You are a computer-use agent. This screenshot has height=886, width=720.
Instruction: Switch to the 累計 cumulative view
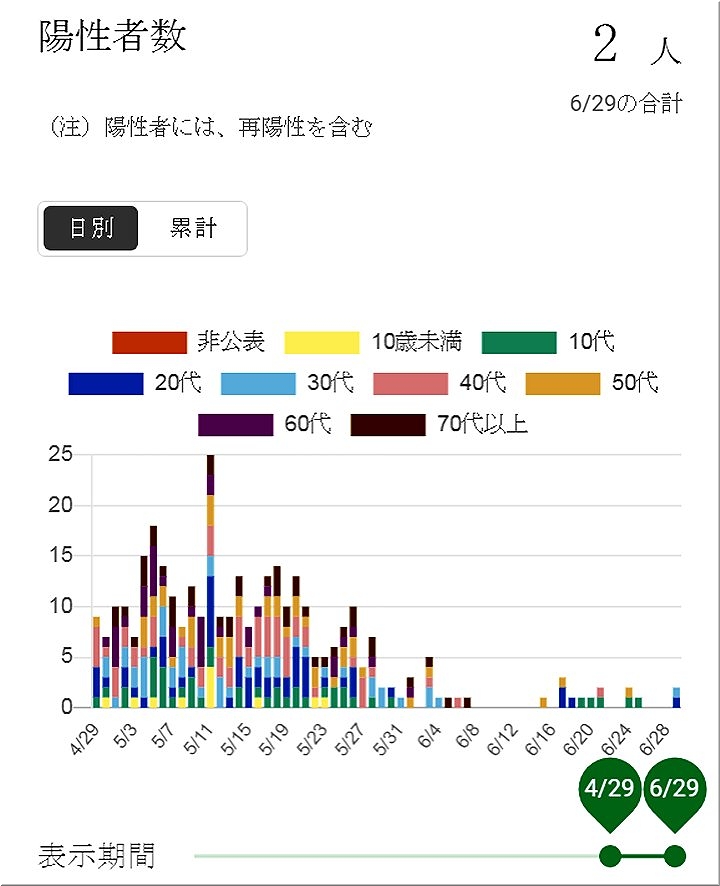193,228
